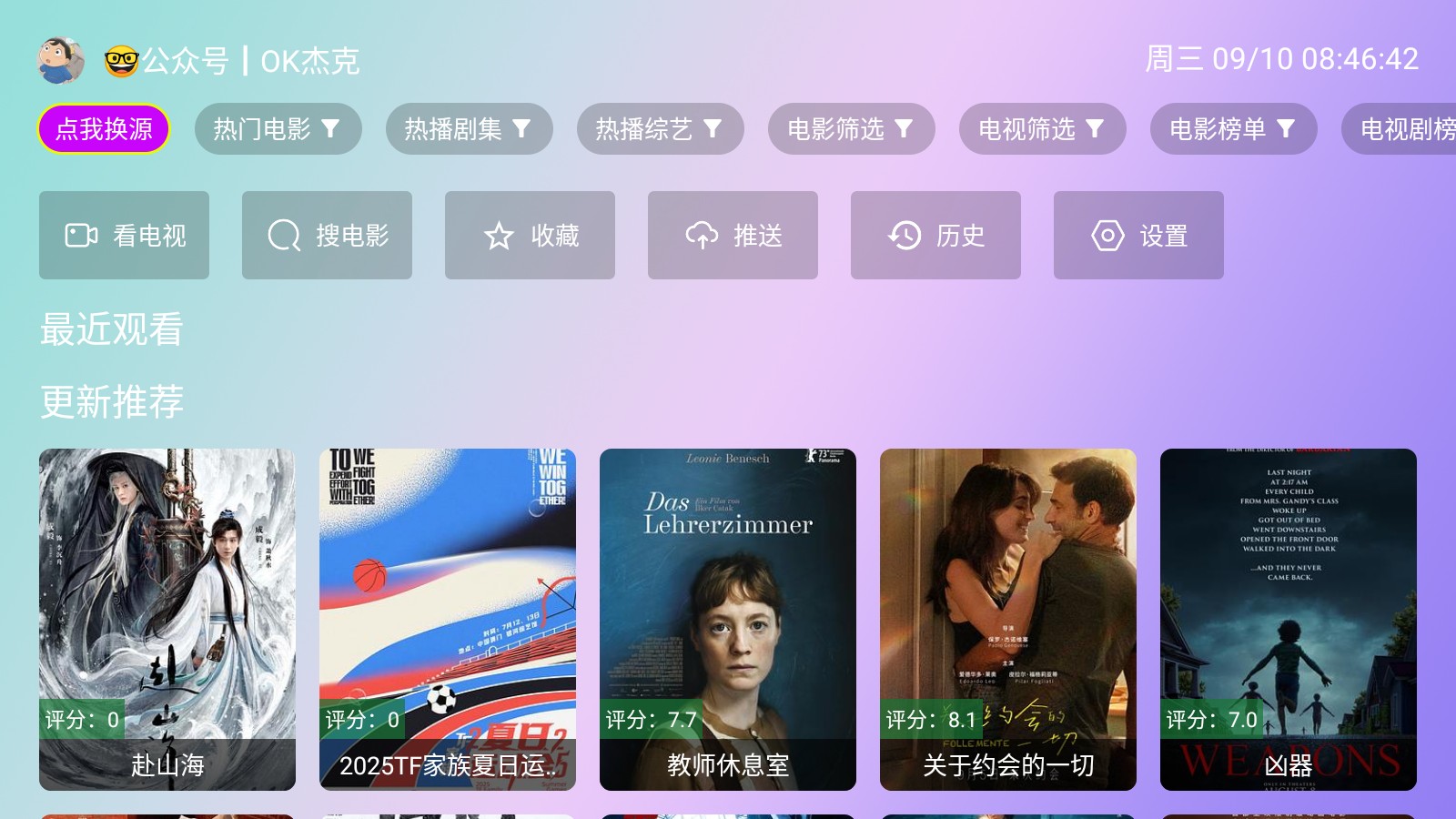View 历史 watch history

click(935, 236)
